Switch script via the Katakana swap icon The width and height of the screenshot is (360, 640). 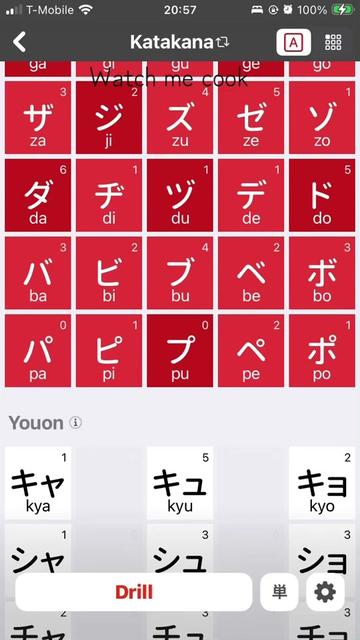[x=223, y=42]
